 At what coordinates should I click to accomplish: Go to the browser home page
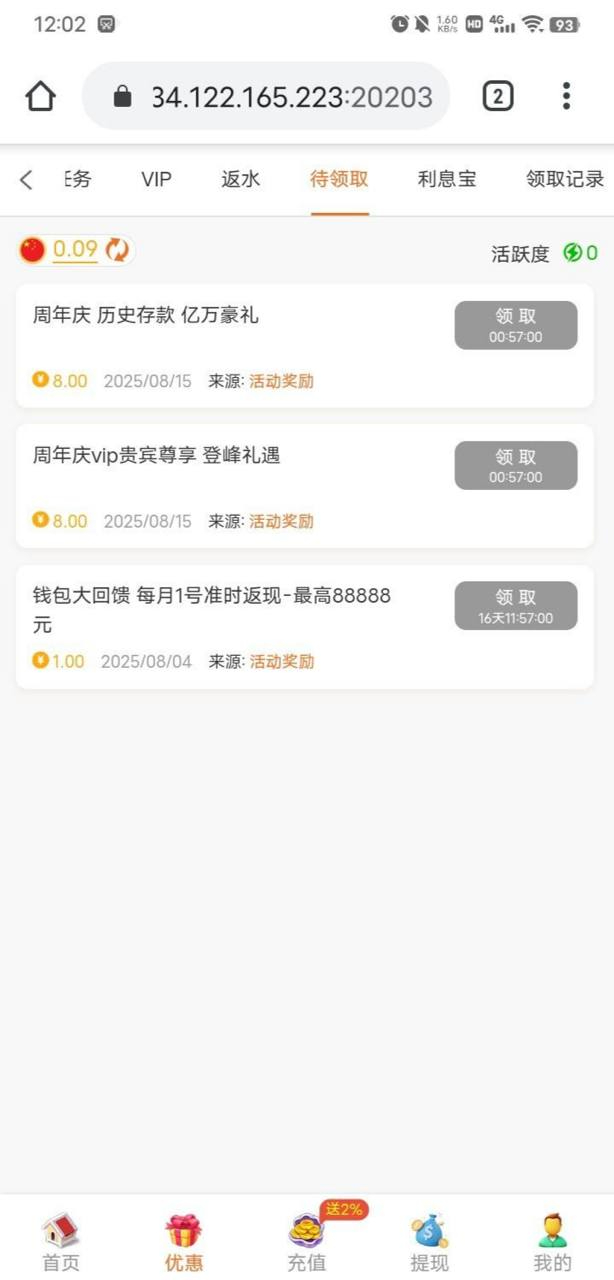click(x=40, y=96)
